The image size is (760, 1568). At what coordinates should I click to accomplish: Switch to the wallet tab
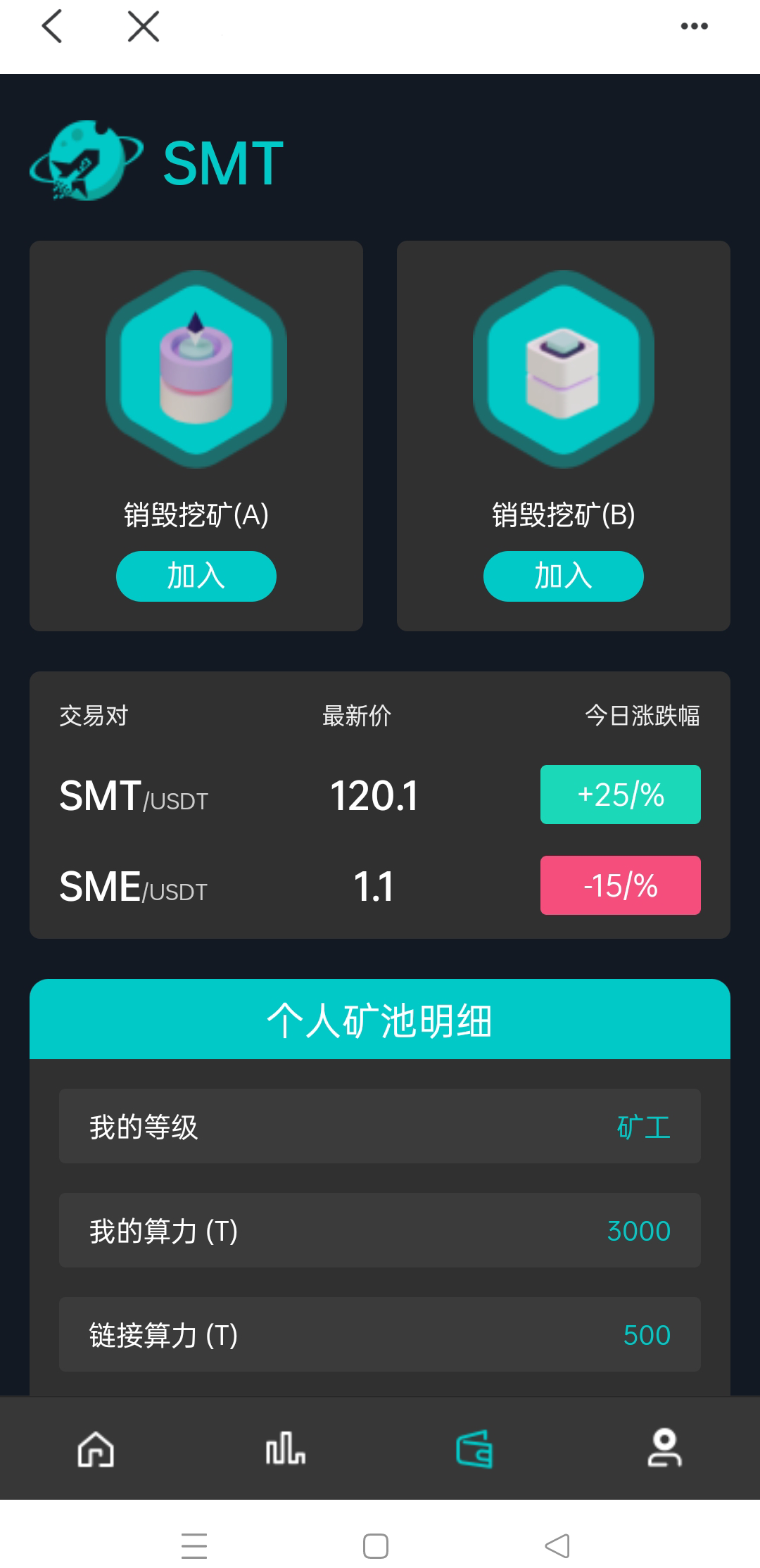coord(474,1449)
